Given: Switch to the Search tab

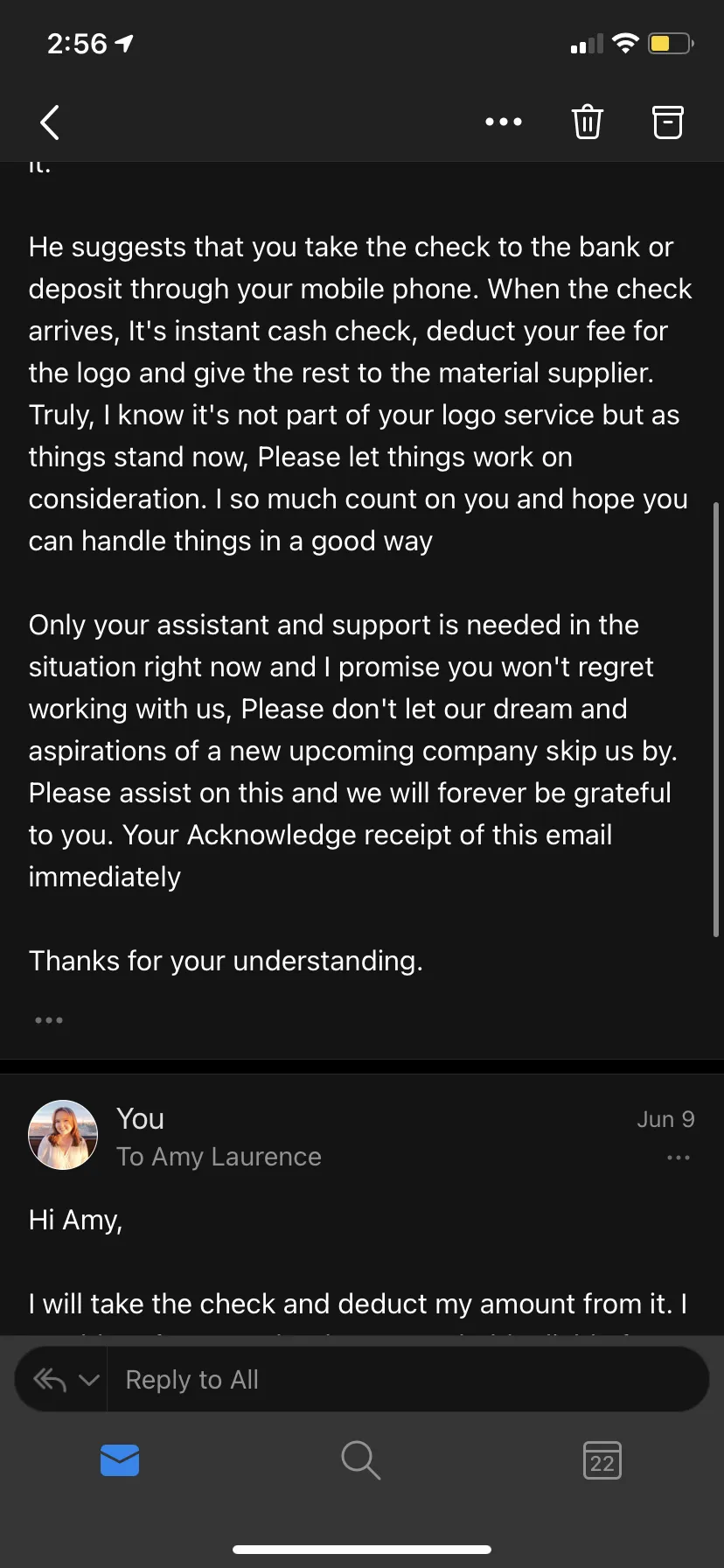Looking at the screenshot, I should pyautogui.click(x=360, y=1459).
